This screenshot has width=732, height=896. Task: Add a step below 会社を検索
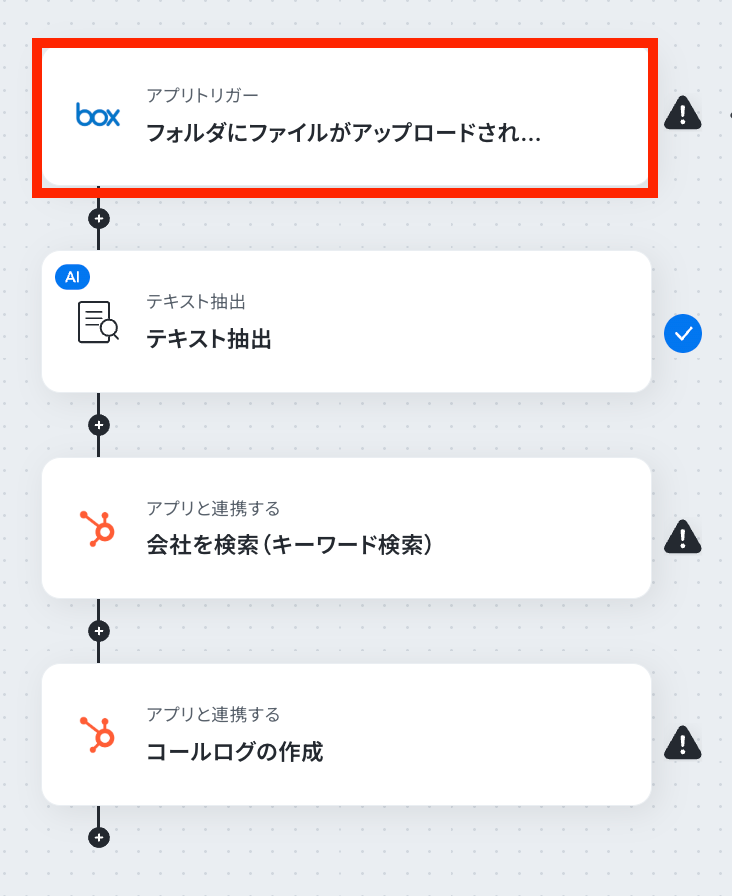click(98, 631)
